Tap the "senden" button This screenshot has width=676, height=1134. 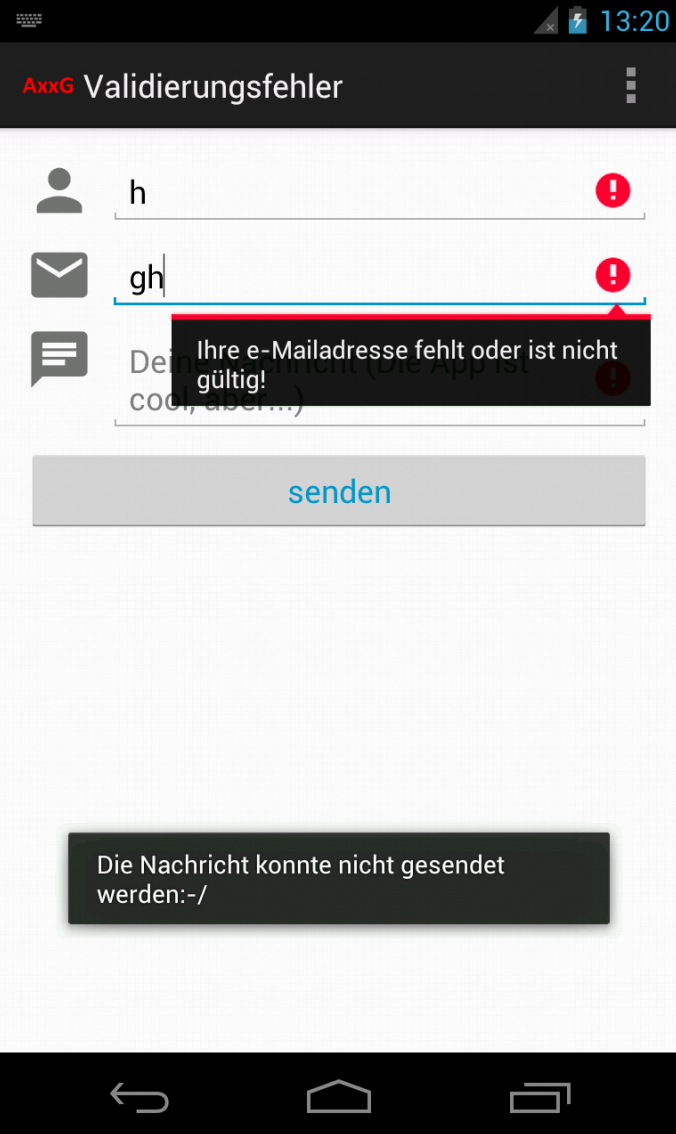(338, 491)
